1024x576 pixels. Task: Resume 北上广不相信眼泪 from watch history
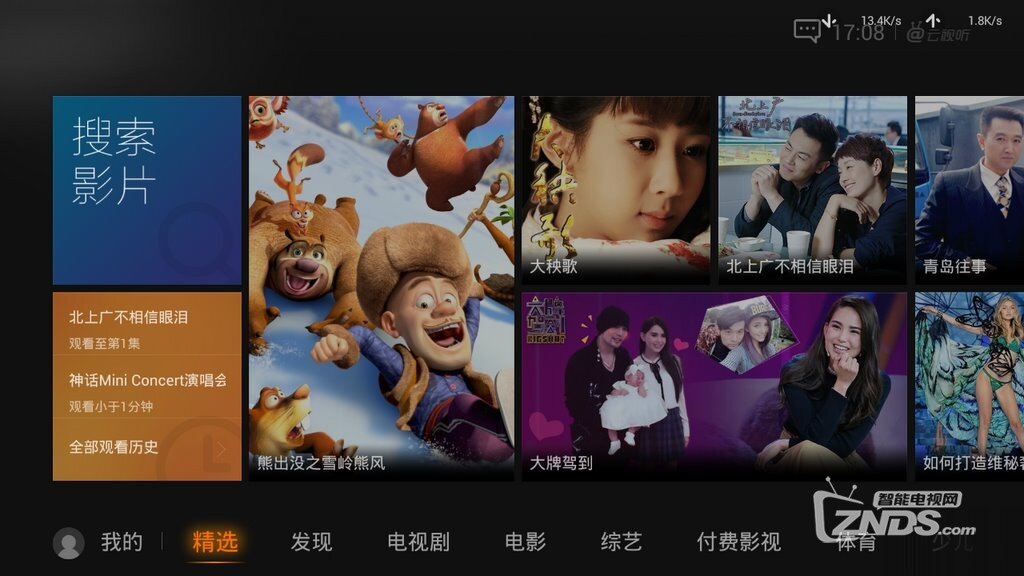(x=147, y=329)
